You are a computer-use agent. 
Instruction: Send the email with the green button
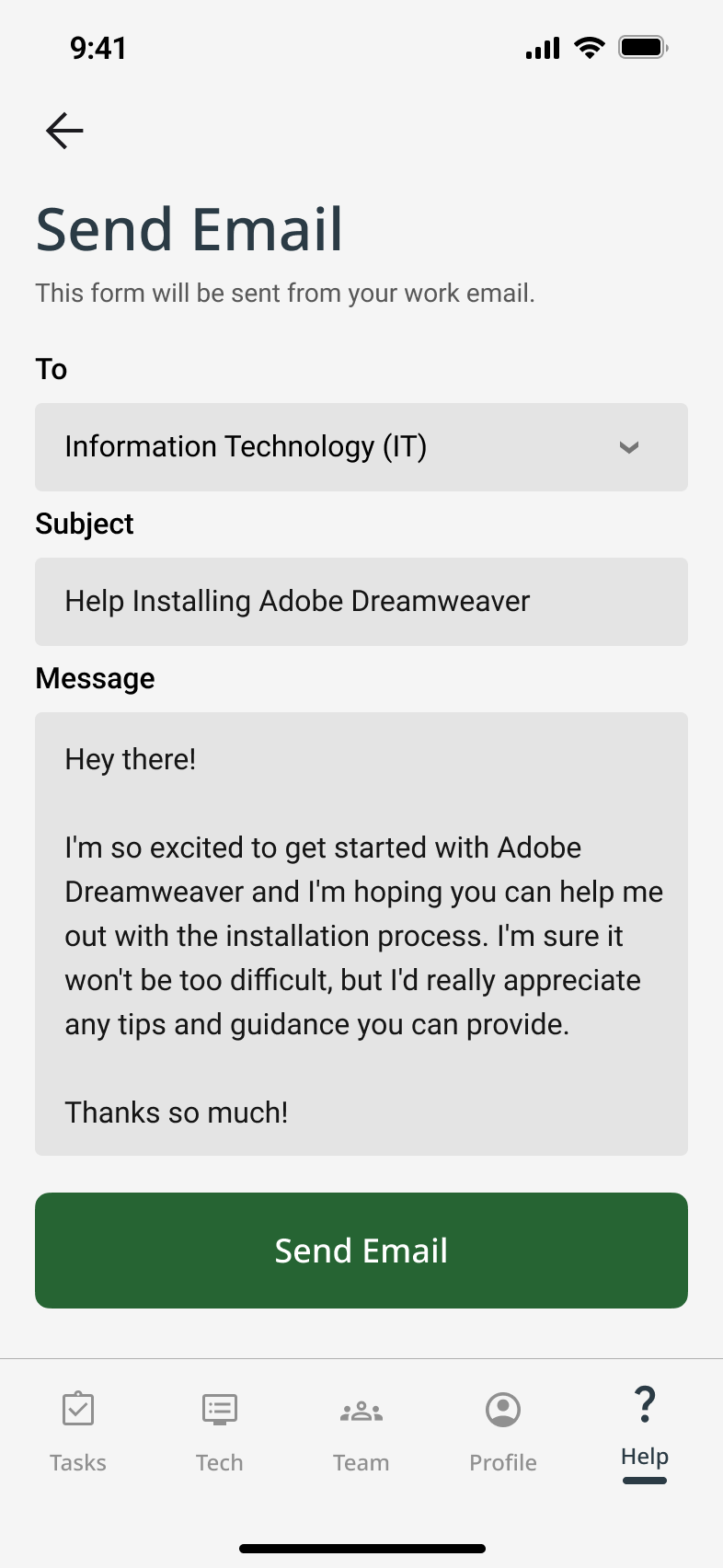tap(361, 1251)
